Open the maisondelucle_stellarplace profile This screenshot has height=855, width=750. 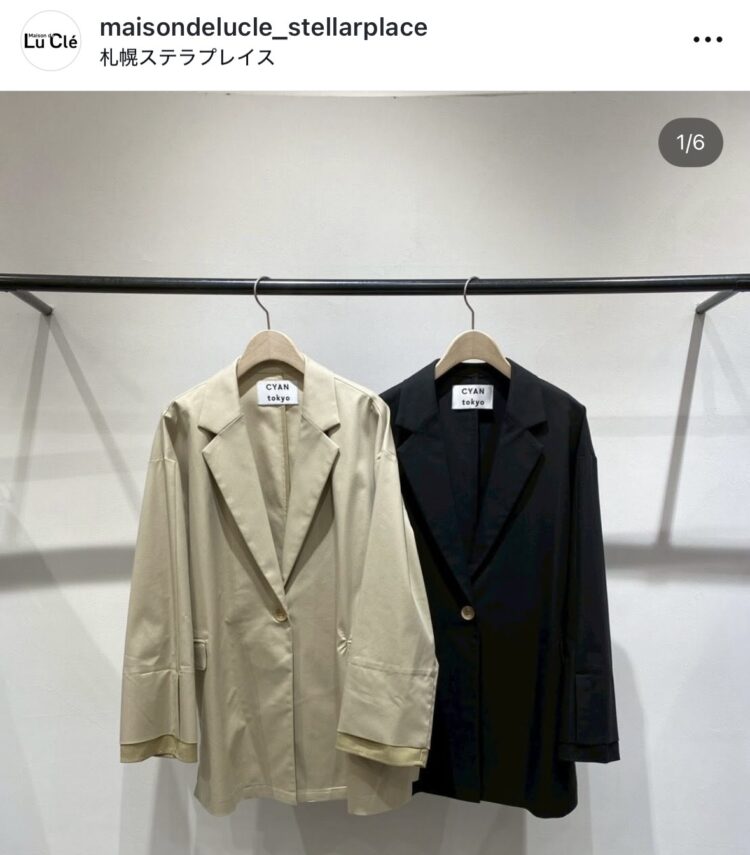pos(263,27)
